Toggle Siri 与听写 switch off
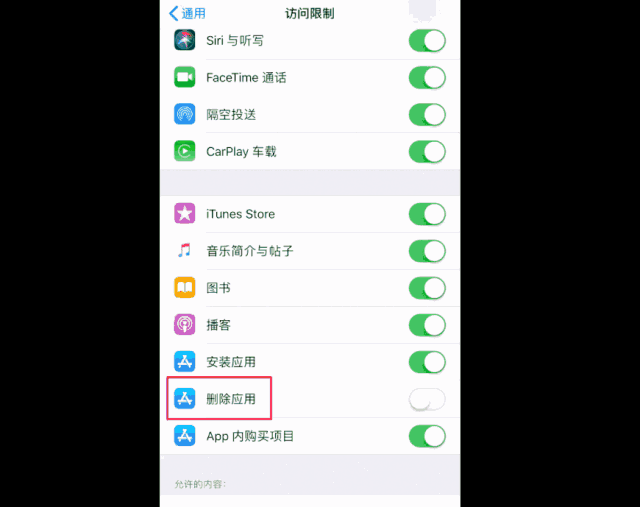The image size is (640, 507). point(427,41)
